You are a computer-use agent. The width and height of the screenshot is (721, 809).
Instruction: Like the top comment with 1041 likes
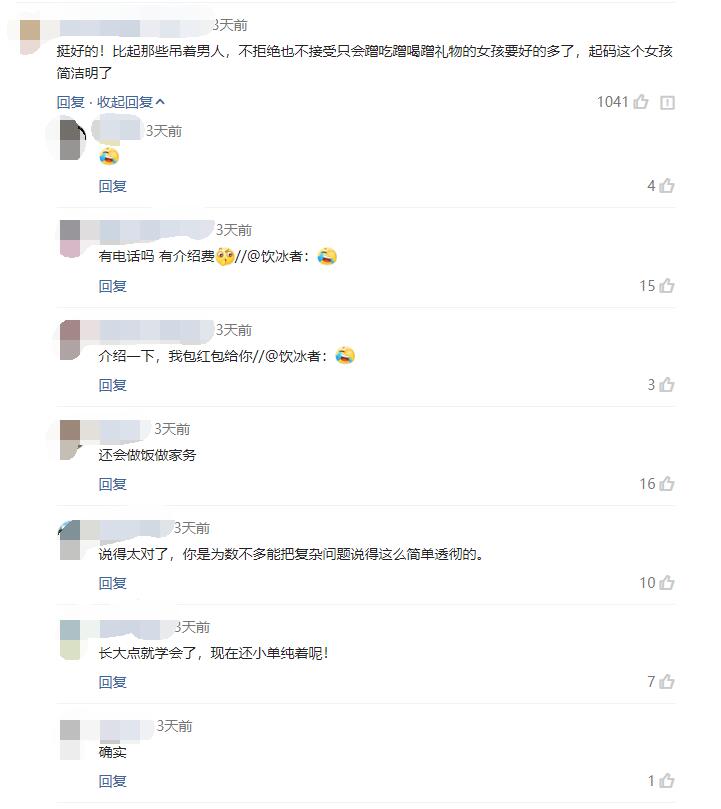(640, 102)
